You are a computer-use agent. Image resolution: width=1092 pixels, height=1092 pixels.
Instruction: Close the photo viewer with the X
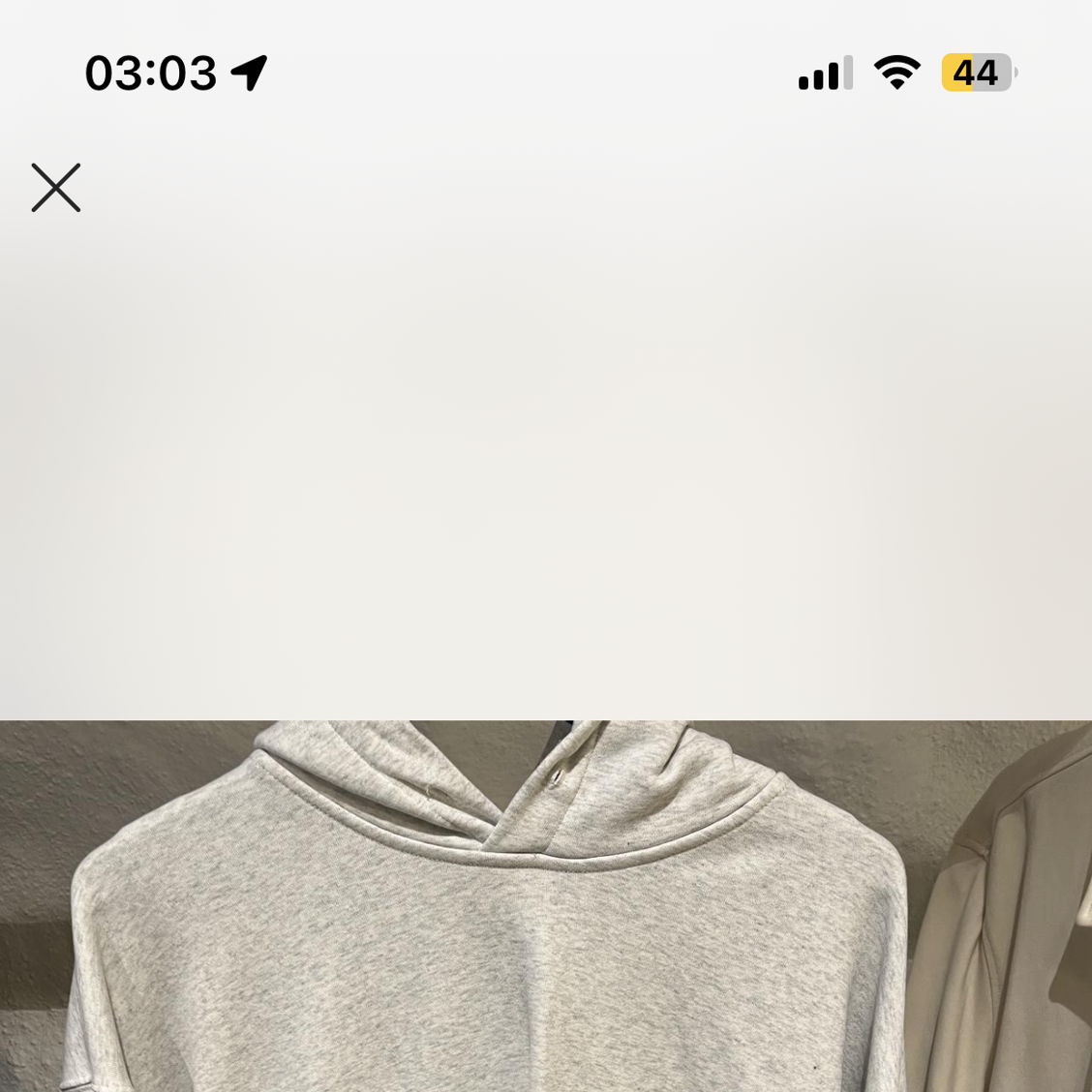[x=56, y=188]
